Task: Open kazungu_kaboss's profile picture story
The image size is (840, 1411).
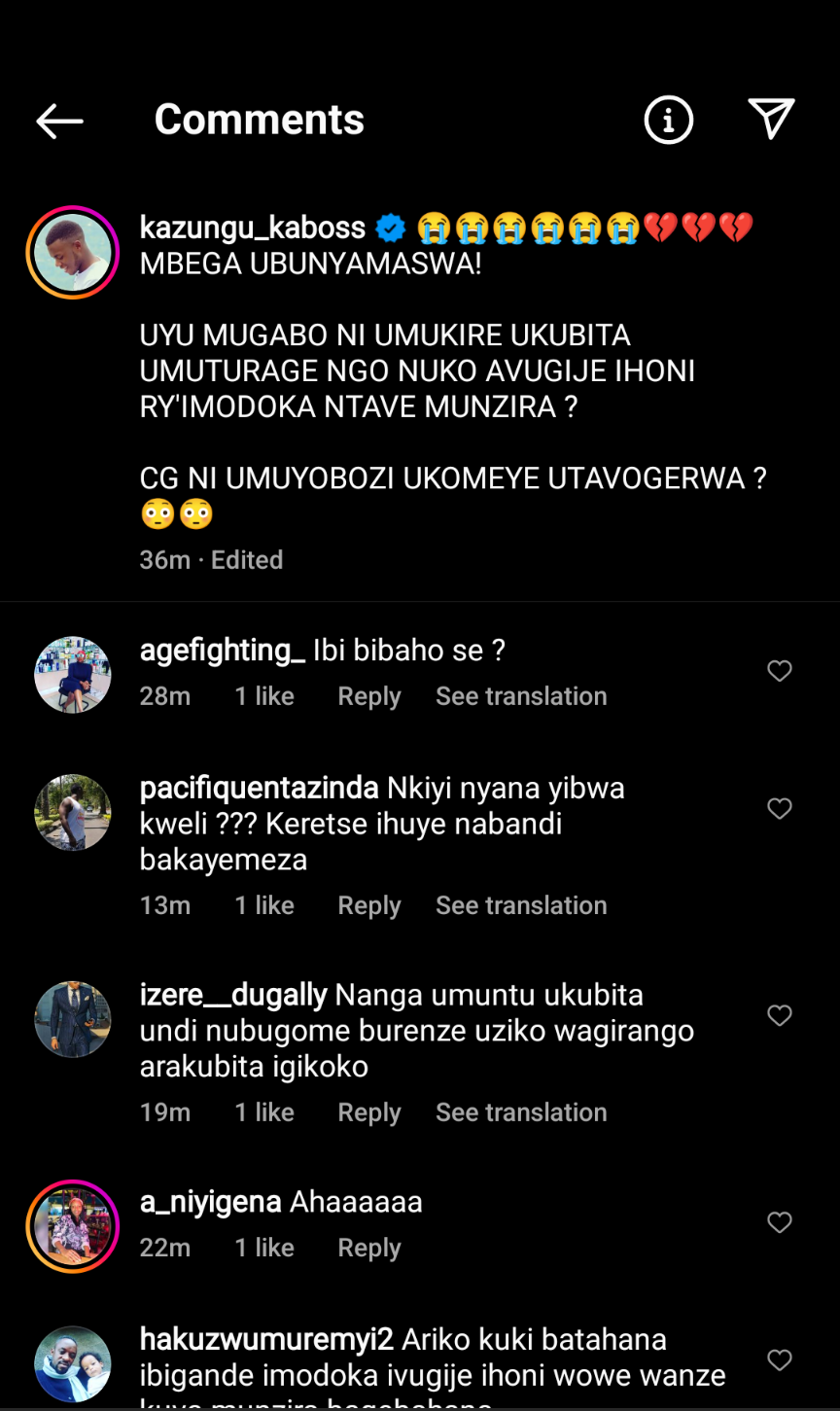Action: pos(73,252)
